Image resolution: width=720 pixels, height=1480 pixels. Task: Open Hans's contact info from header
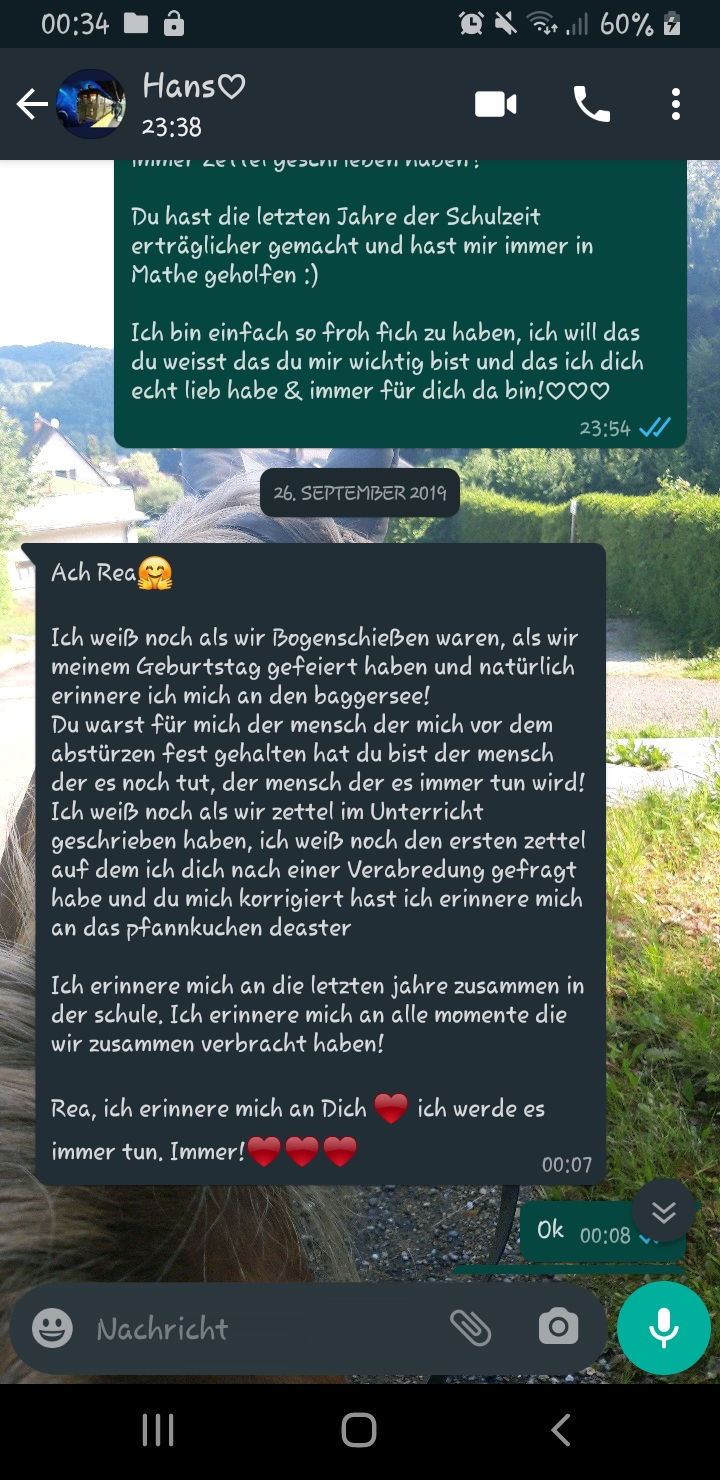tap(194, 104)
